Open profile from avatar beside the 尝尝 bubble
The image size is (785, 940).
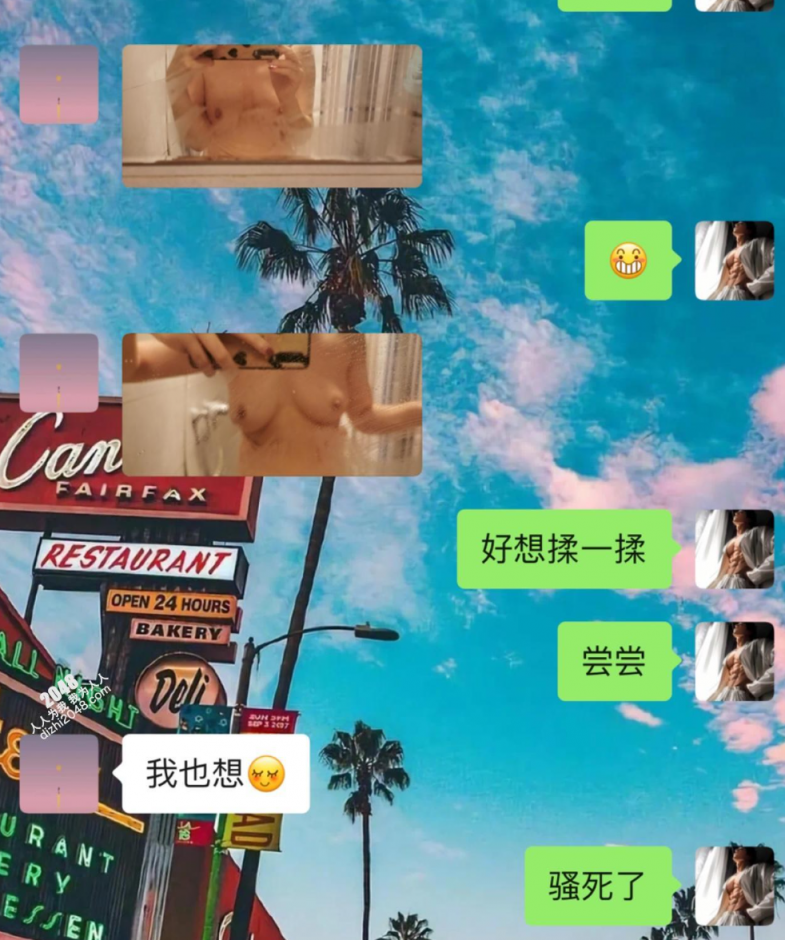coord(734,661)
